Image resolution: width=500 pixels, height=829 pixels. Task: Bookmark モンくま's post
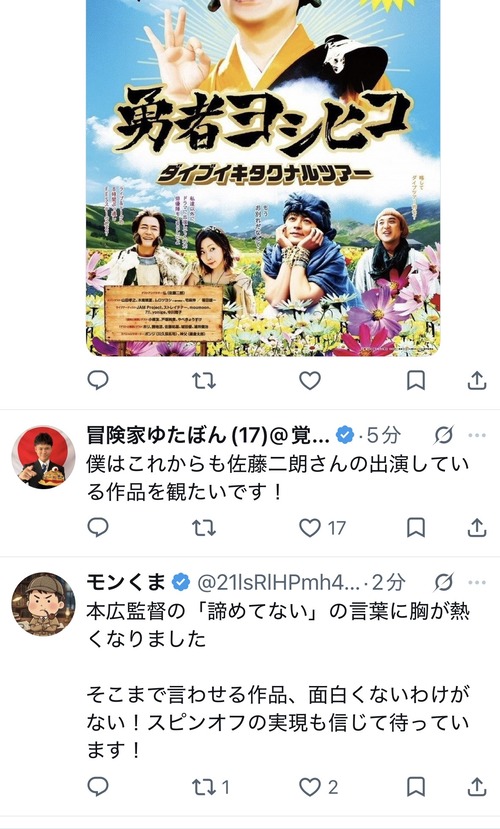tap(415, 787)
